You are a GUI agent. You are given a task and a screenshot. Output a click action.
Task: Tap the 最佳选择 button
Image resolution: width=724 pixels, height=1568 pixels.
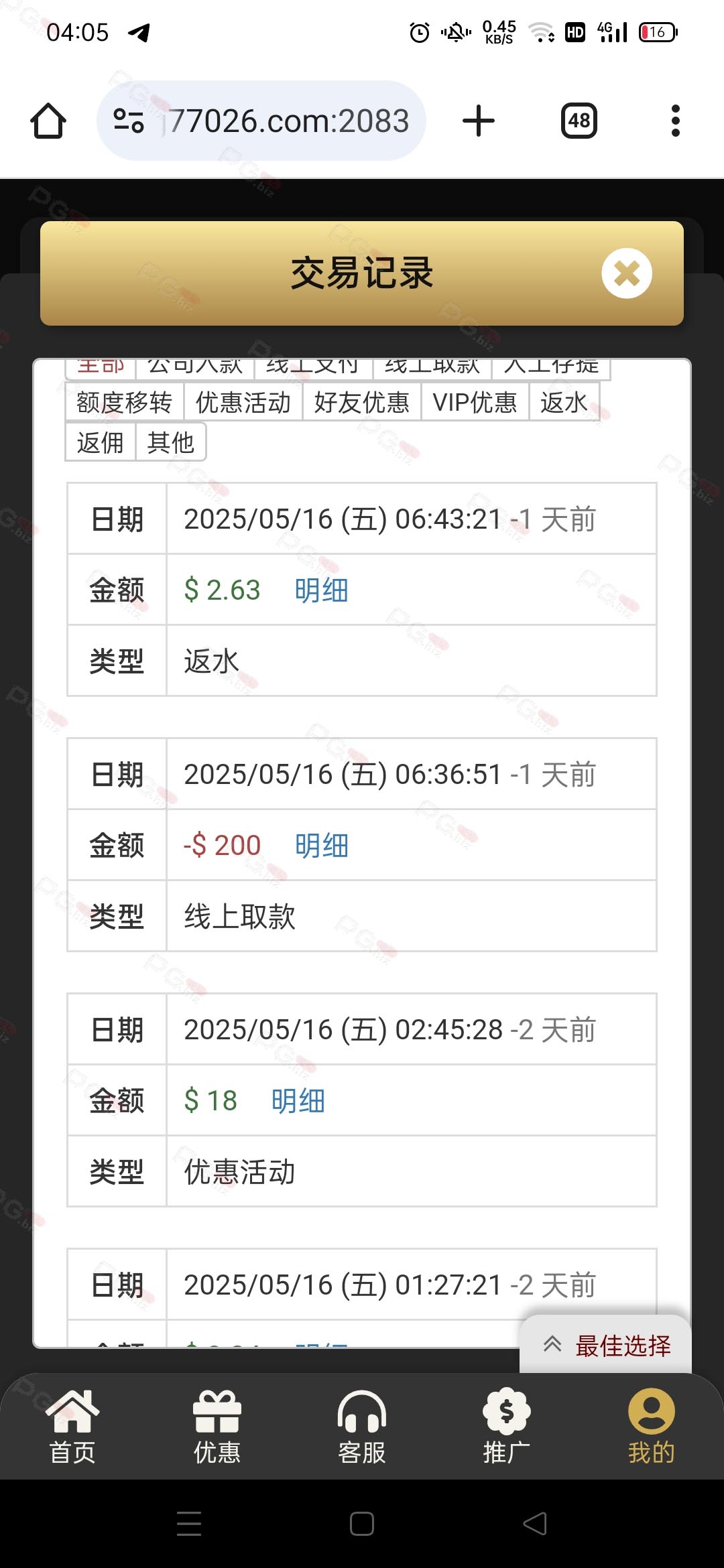click(x=607, y=1345)
